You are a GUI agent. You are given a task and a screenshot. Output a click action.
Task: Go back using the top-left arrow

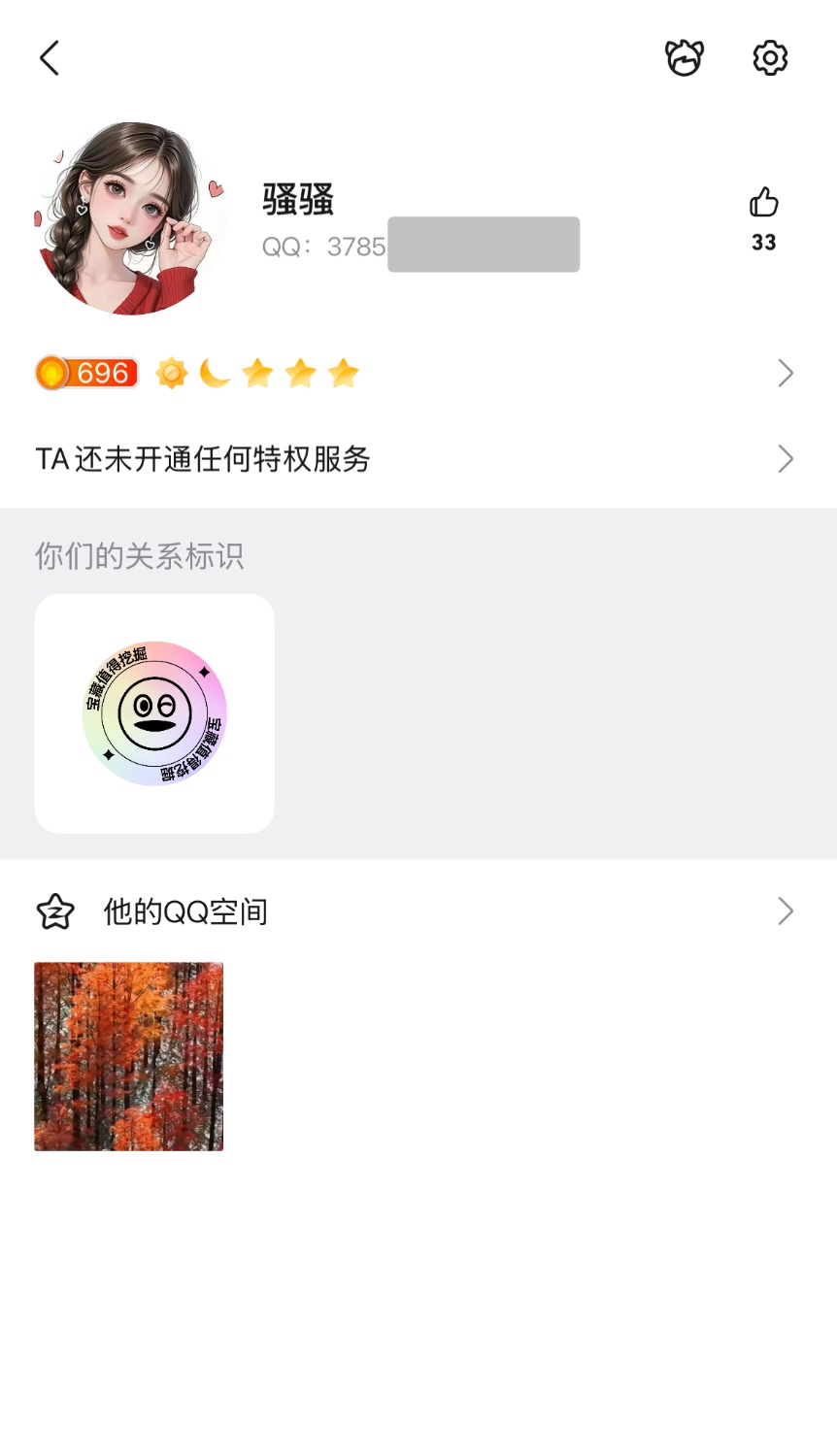point(50,58)
